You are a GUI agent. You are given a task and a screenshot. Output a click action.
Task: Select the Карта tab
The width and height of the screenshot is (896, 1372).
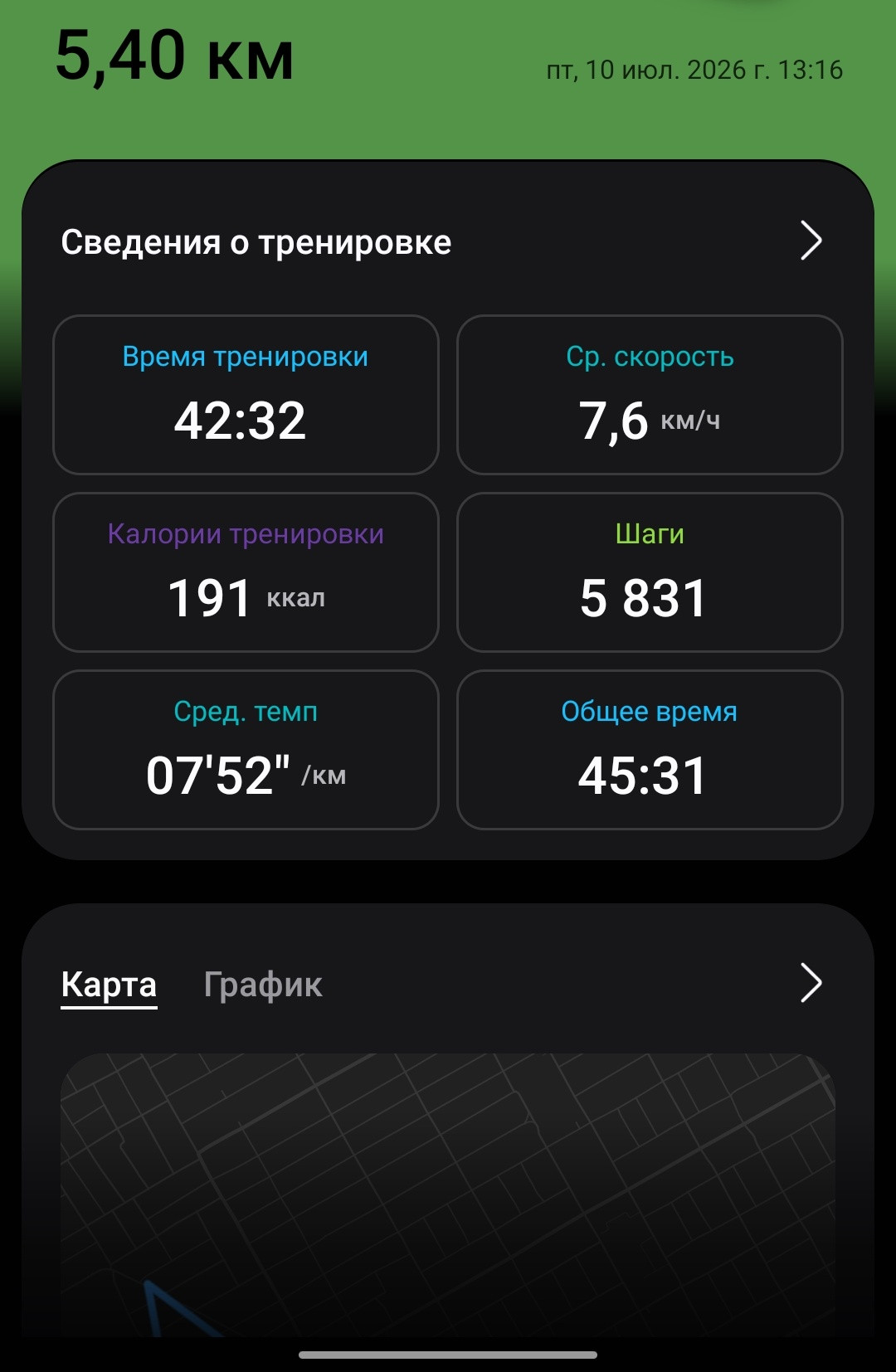point(109,985)
